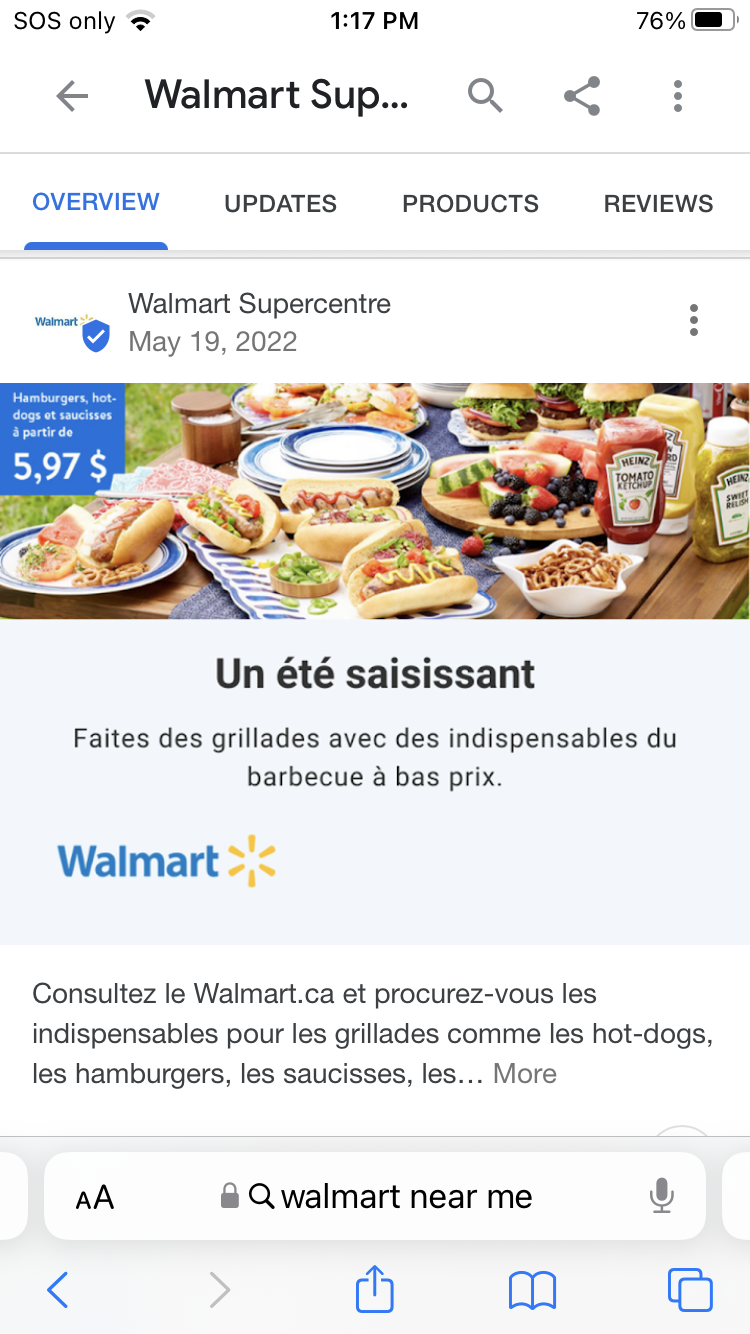Show all open Safari tabs
The width and height of the screenshot is (750, 1334).
690,1290
